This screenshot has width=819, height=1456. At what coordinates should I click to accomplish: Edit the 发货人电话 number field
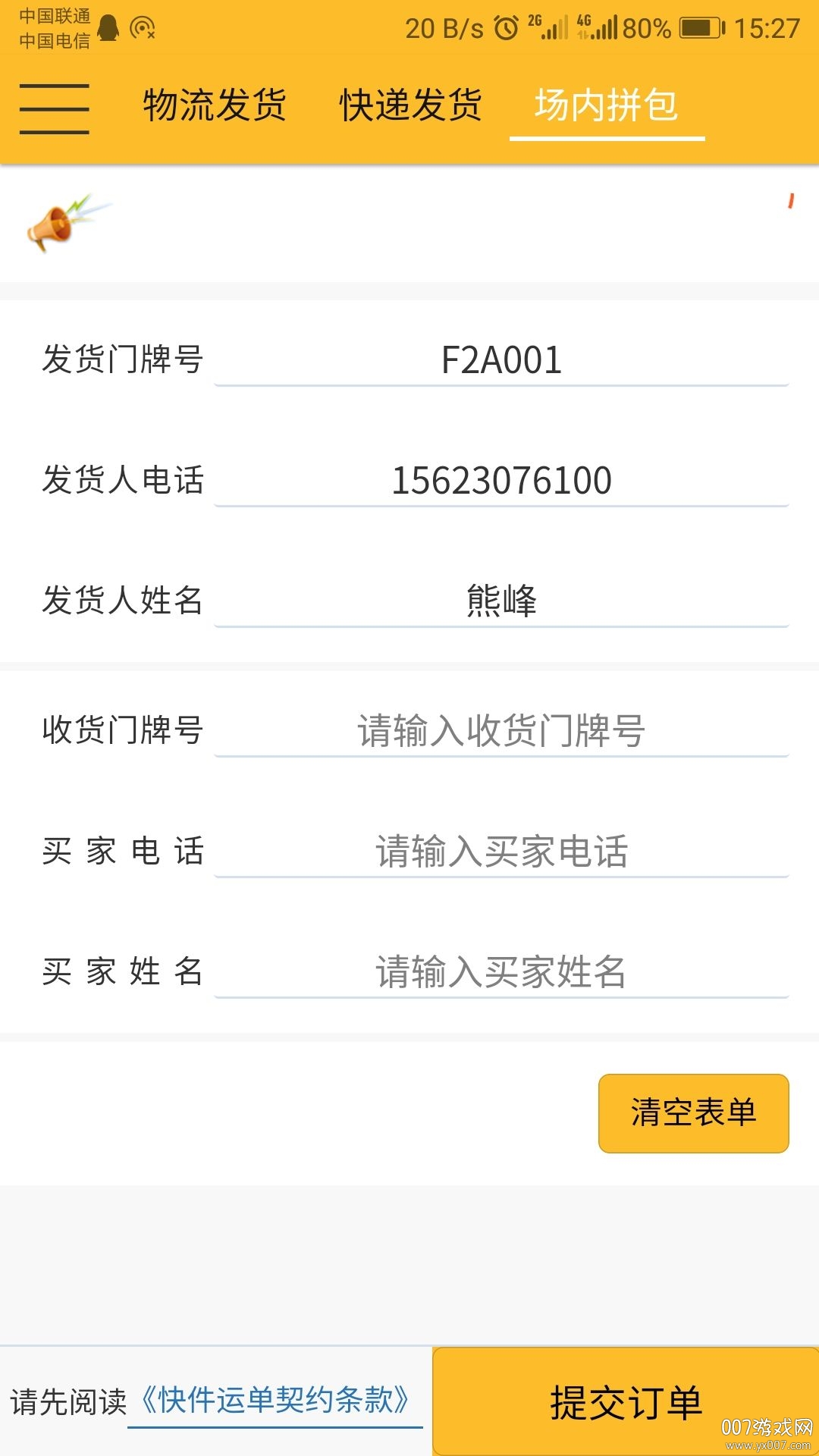[x=501, y=481]
